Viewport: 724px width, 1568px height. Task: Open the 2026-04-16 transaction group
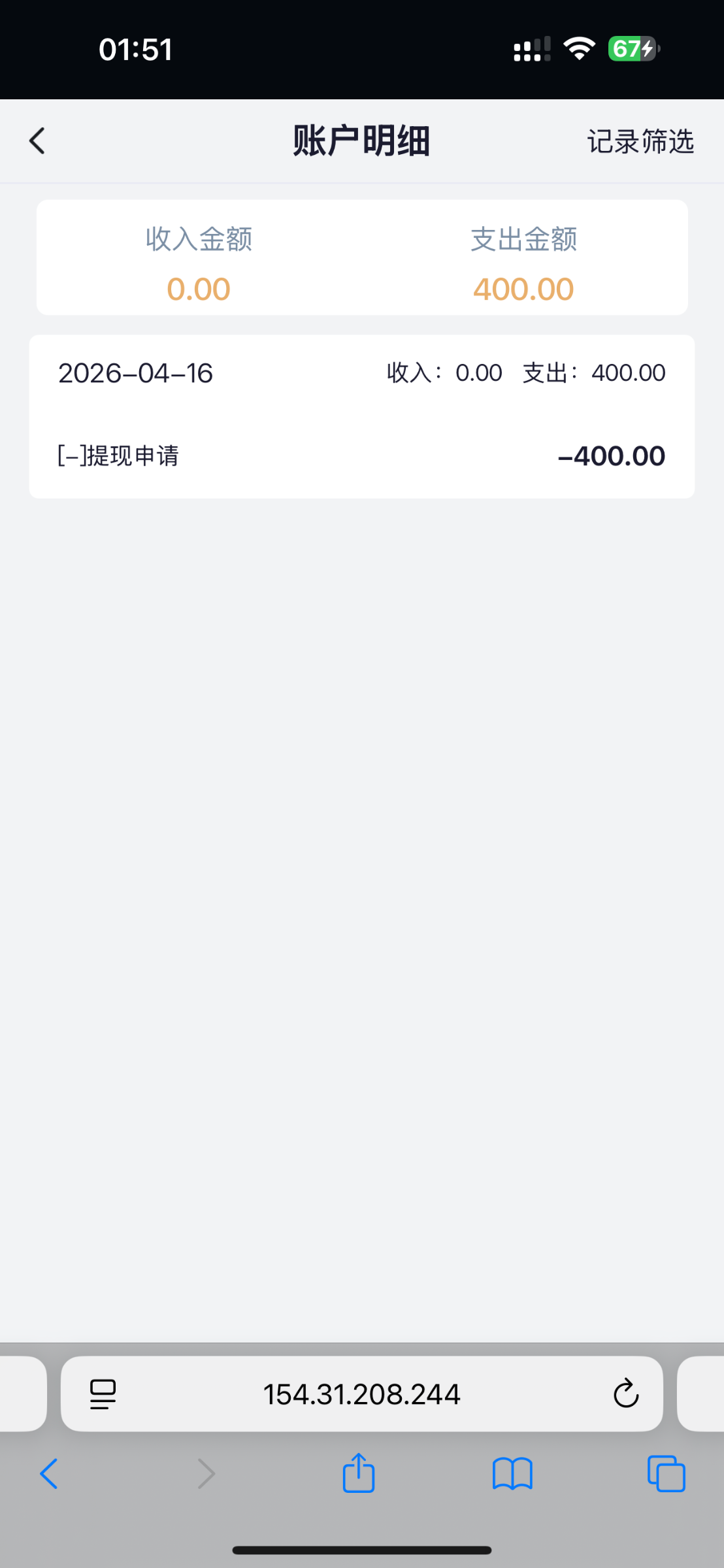pos(135,372)
